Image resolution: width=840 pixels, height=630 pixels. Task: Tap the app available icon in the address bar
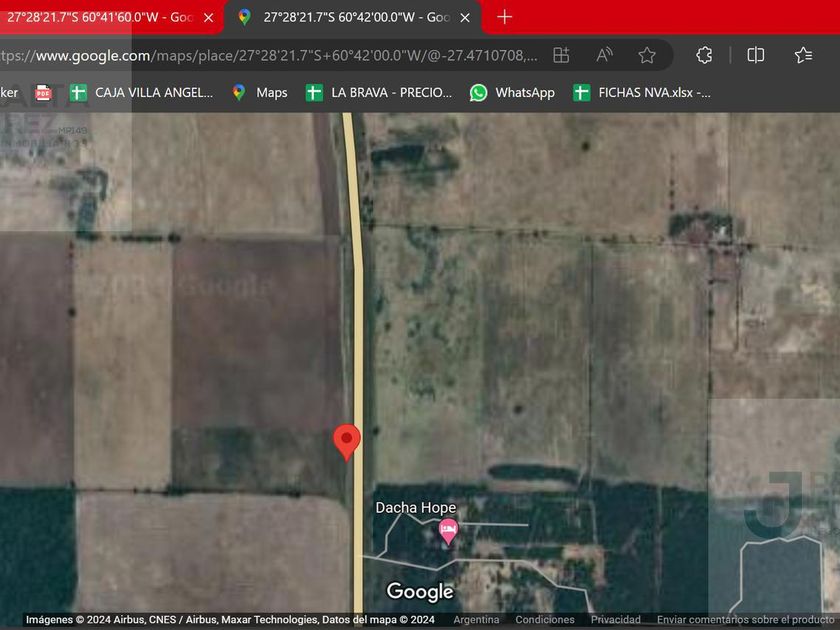pyautogui.click(x=561, y=55)
